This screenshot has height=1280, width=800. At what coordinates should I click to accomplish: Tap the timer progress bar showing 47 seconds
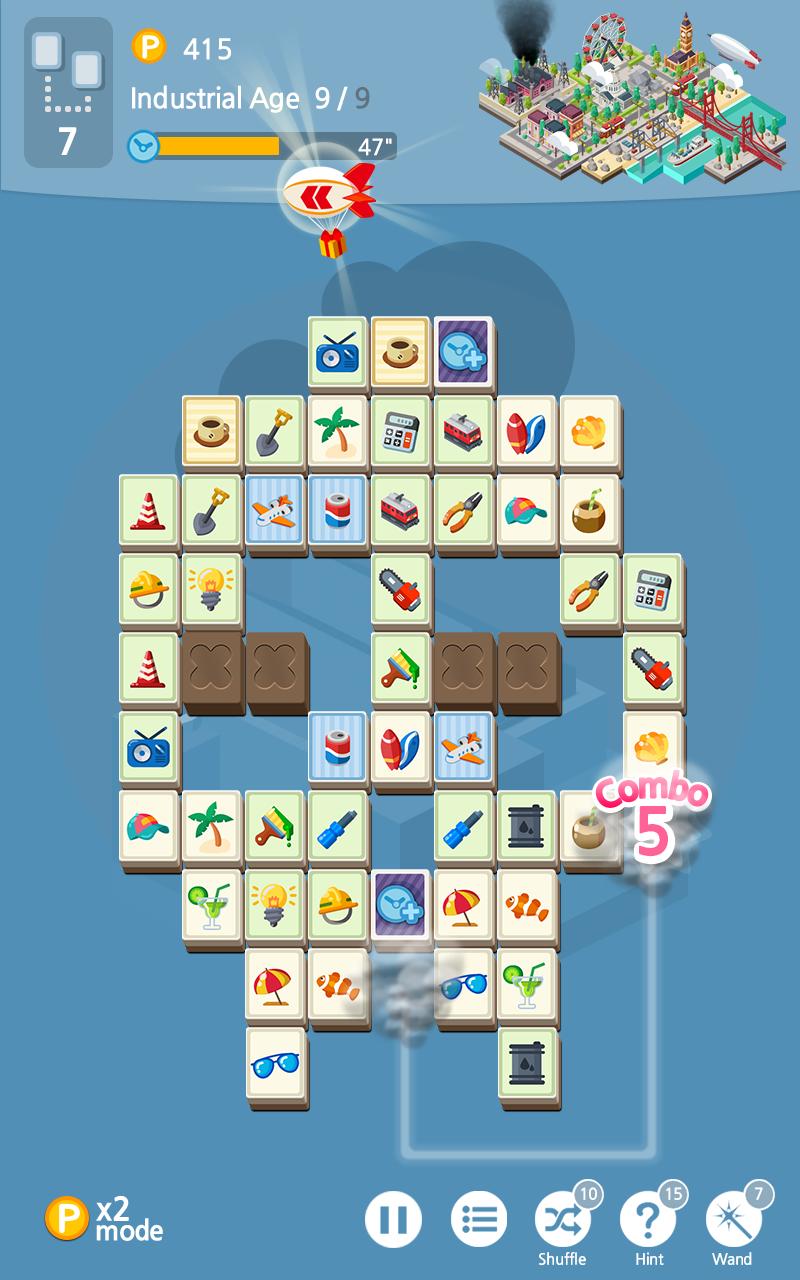click(x=270, y=146)
